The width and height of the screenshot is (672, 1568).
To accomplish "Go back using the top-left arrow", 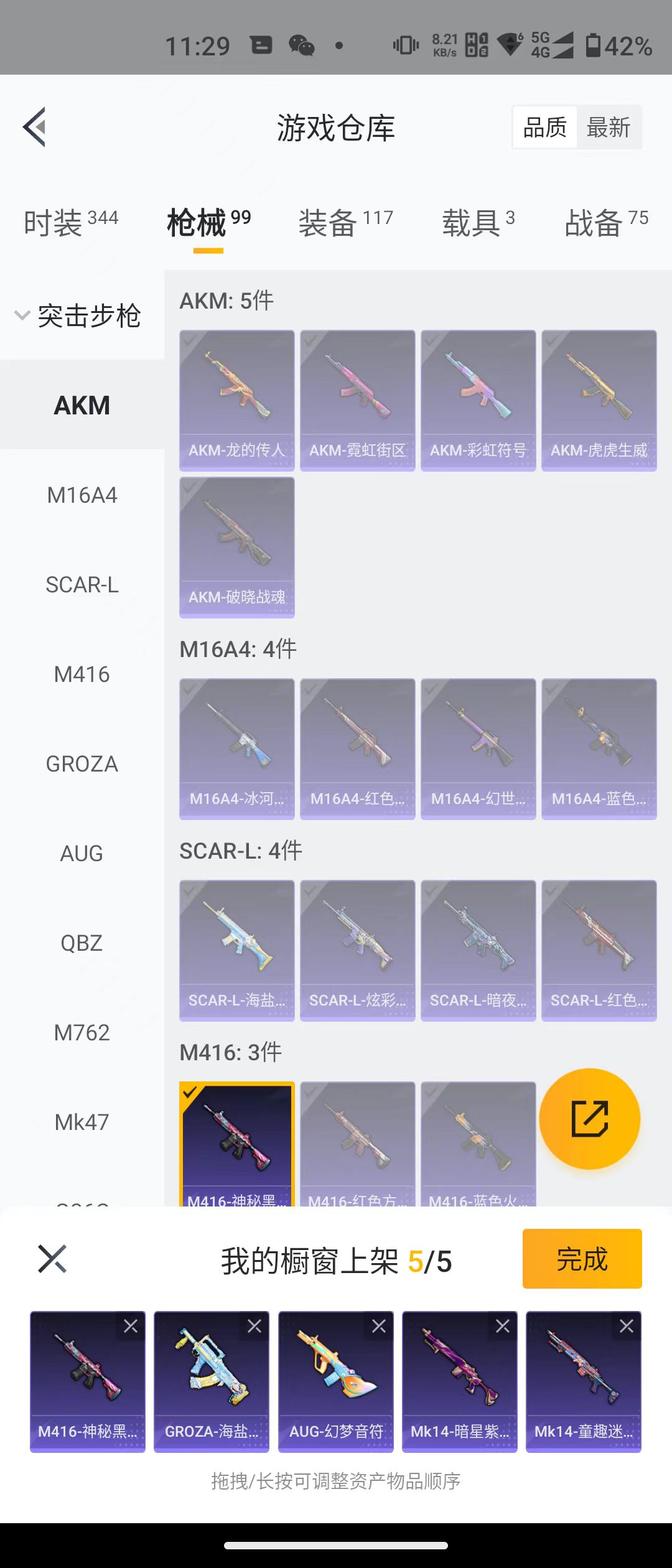I will [35, 127].
